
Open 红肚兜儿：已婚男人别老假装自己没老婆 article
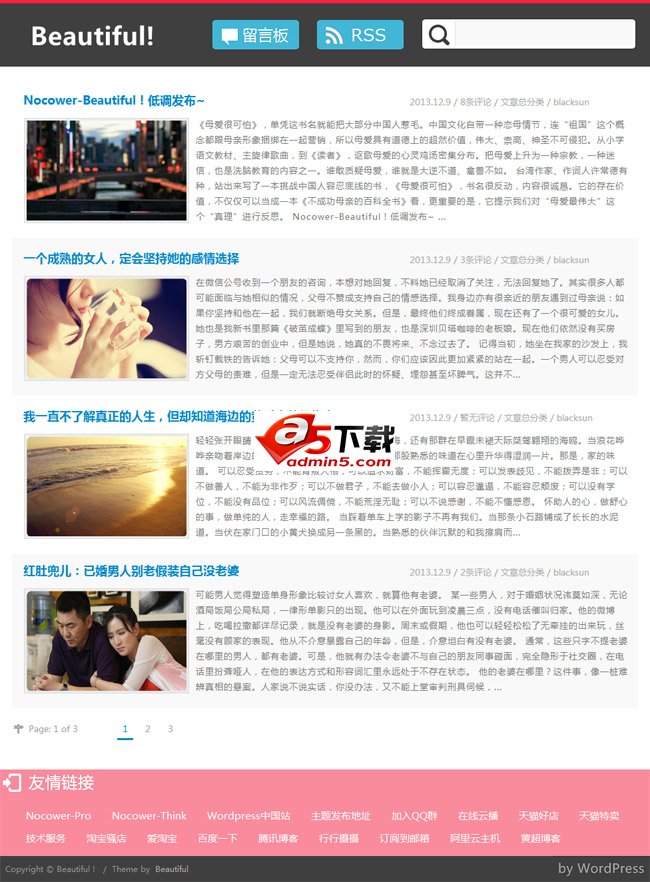131,571
